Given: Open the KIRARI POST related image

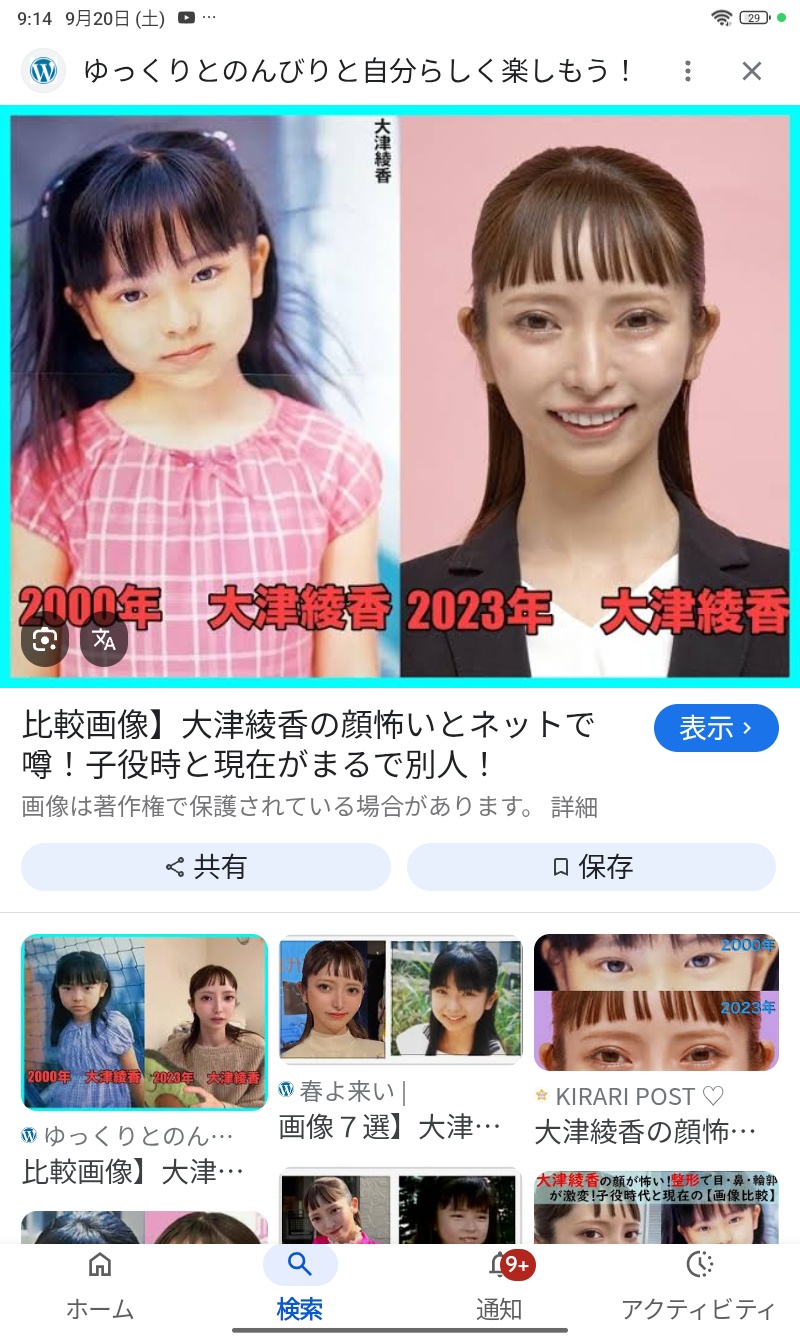Looking at the screenshot, I should 656,1003.
